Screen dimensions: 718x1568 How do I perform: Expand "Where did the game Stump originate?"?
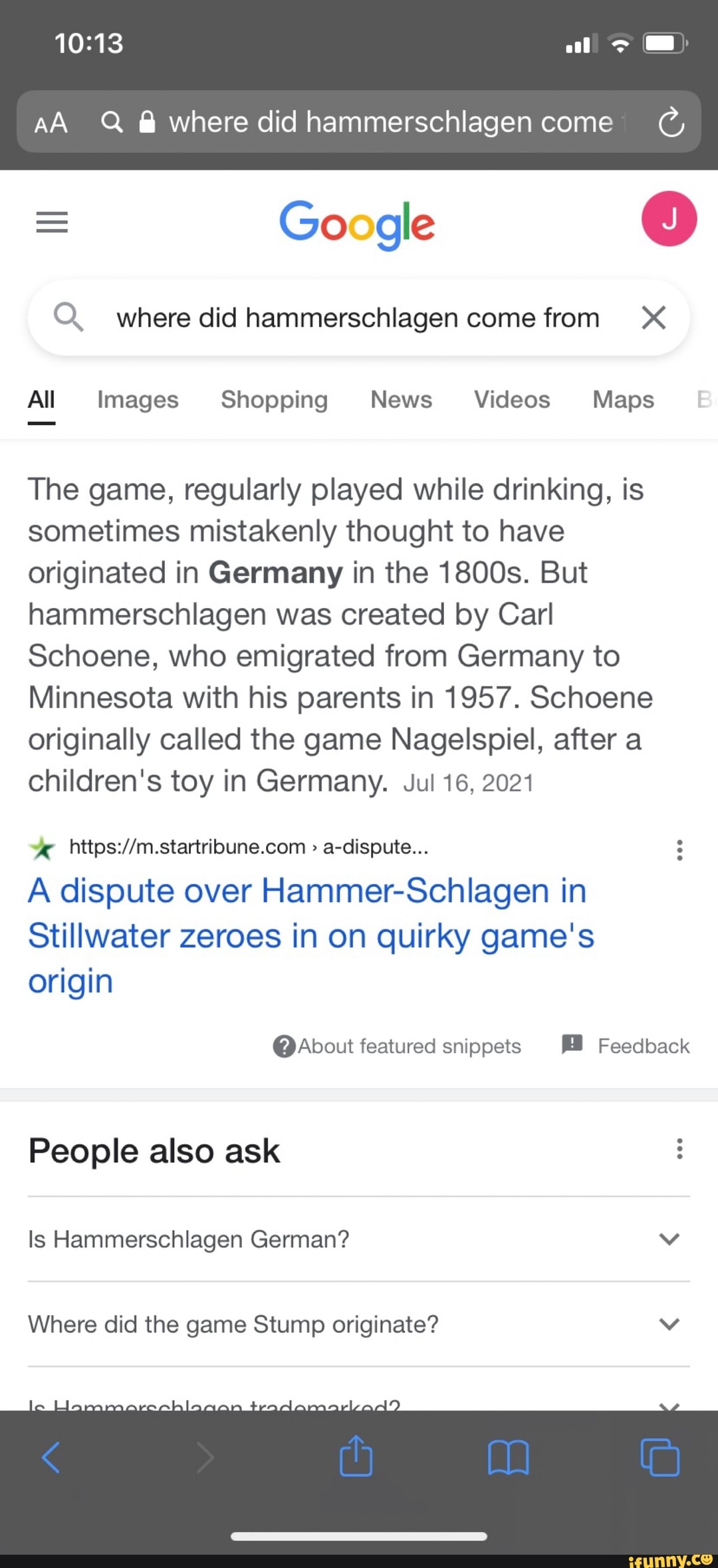click(358, 1325)
